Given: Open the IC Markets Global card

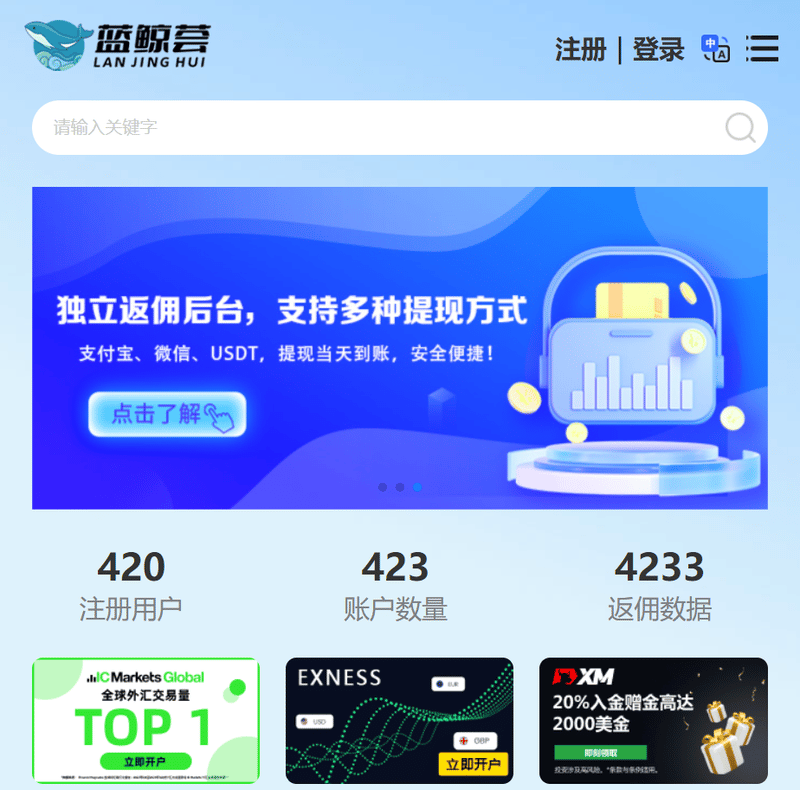Looking at the screenshot, I should coord(146,720).
